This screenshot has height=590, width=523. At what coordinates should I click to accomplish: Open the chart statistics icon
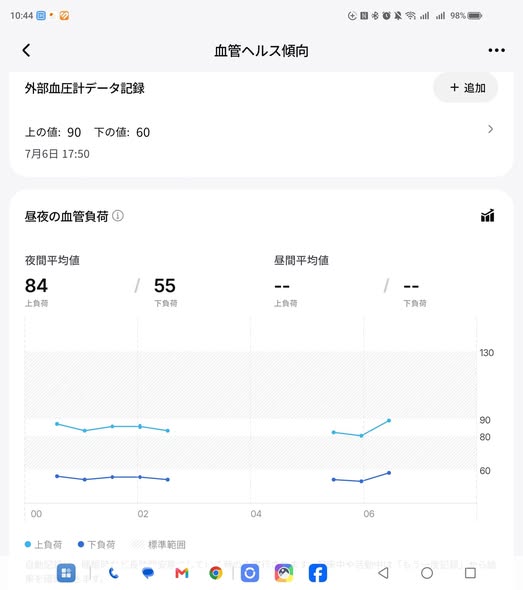click(x=487, y=216)
